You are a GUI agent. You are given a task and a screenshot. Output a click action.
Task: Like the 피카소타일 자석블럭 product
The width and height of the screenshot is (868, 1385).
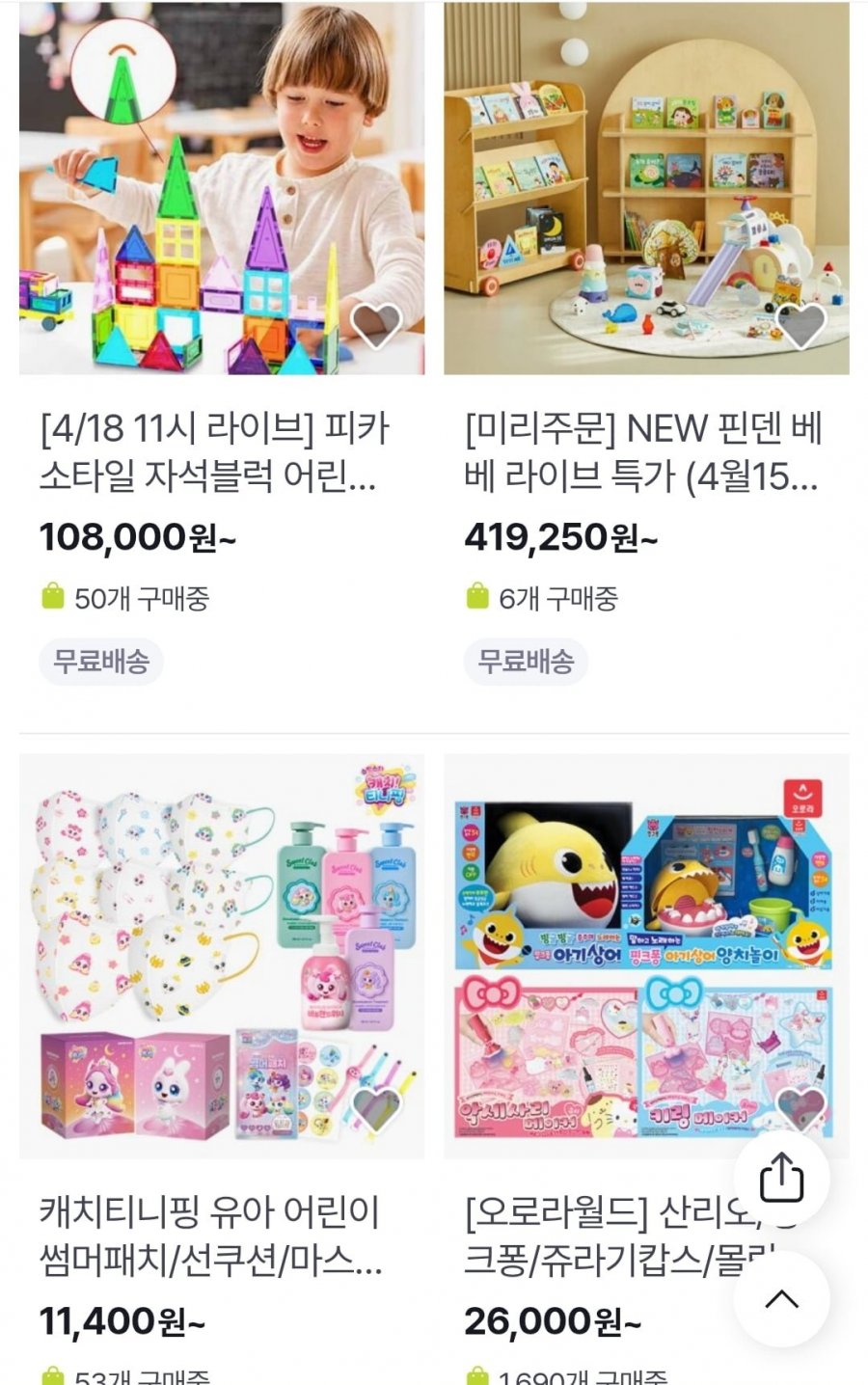pos(376,326)
